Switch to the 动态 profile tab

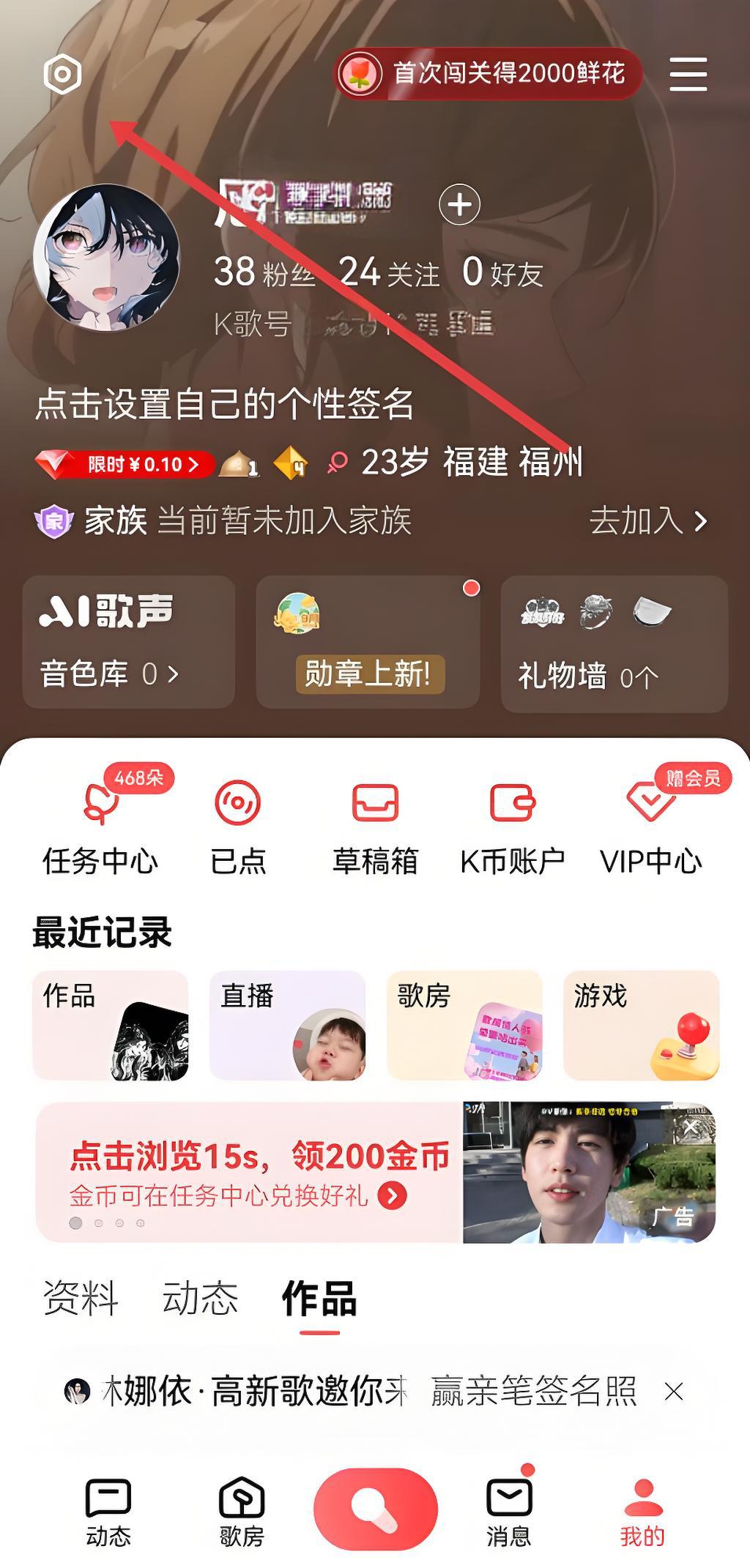200,1299
